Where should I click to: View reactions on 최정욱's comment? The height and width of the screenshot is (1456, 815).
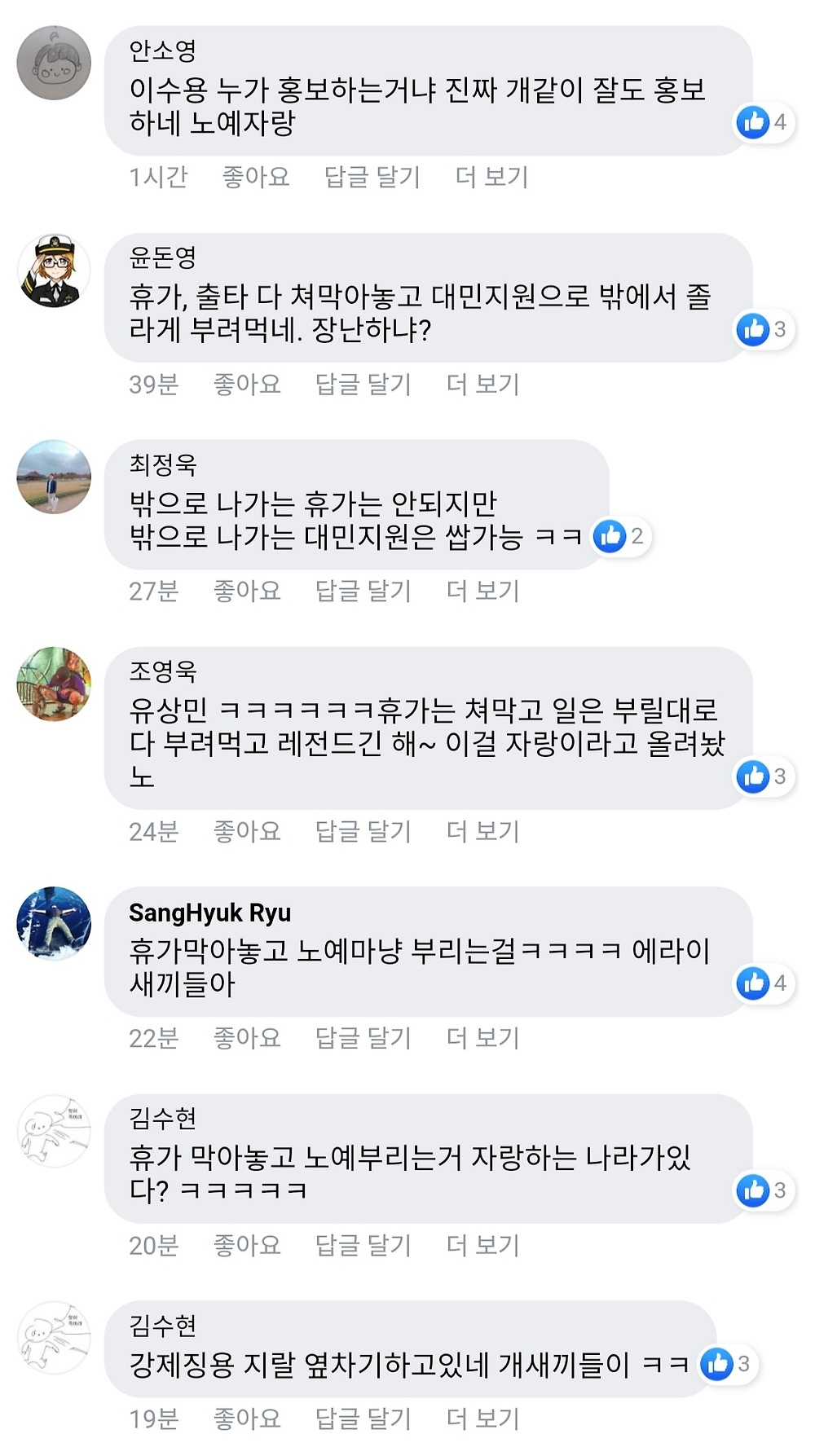pos(620,536)
